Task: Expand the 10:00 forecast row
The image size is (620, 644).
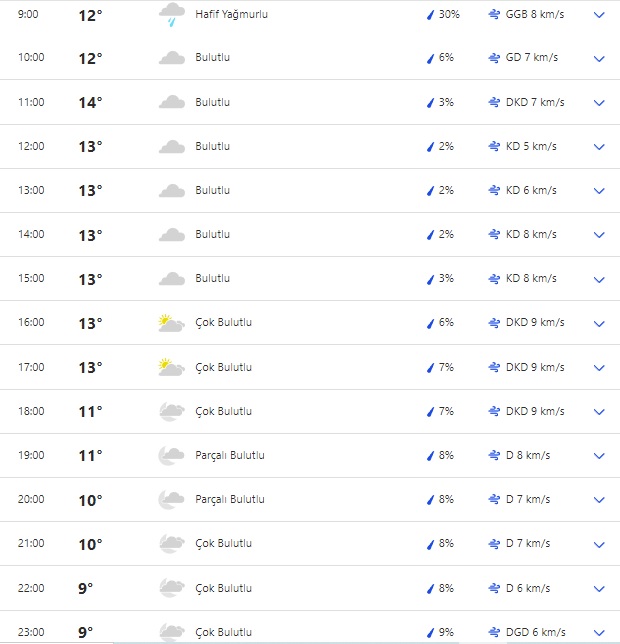Action: click(x=599, y=58)
